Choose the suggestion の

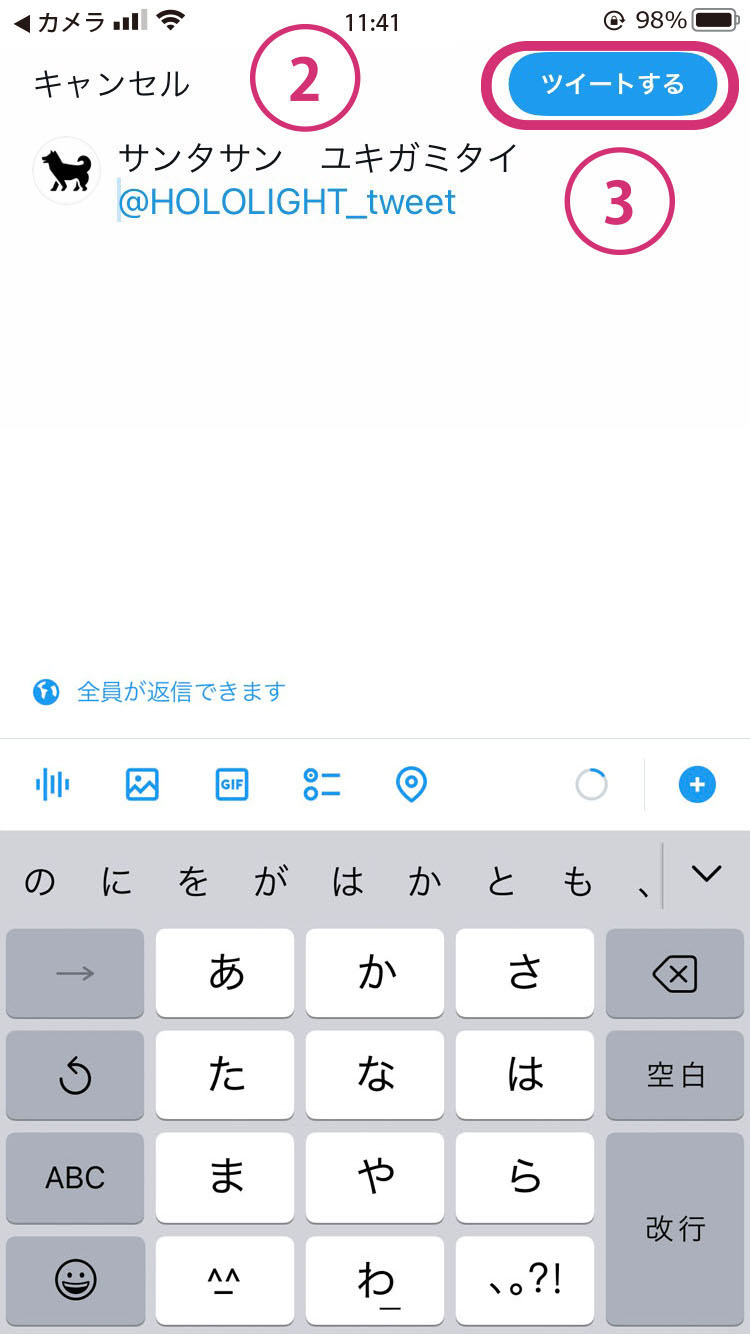(x=39, y=881)
